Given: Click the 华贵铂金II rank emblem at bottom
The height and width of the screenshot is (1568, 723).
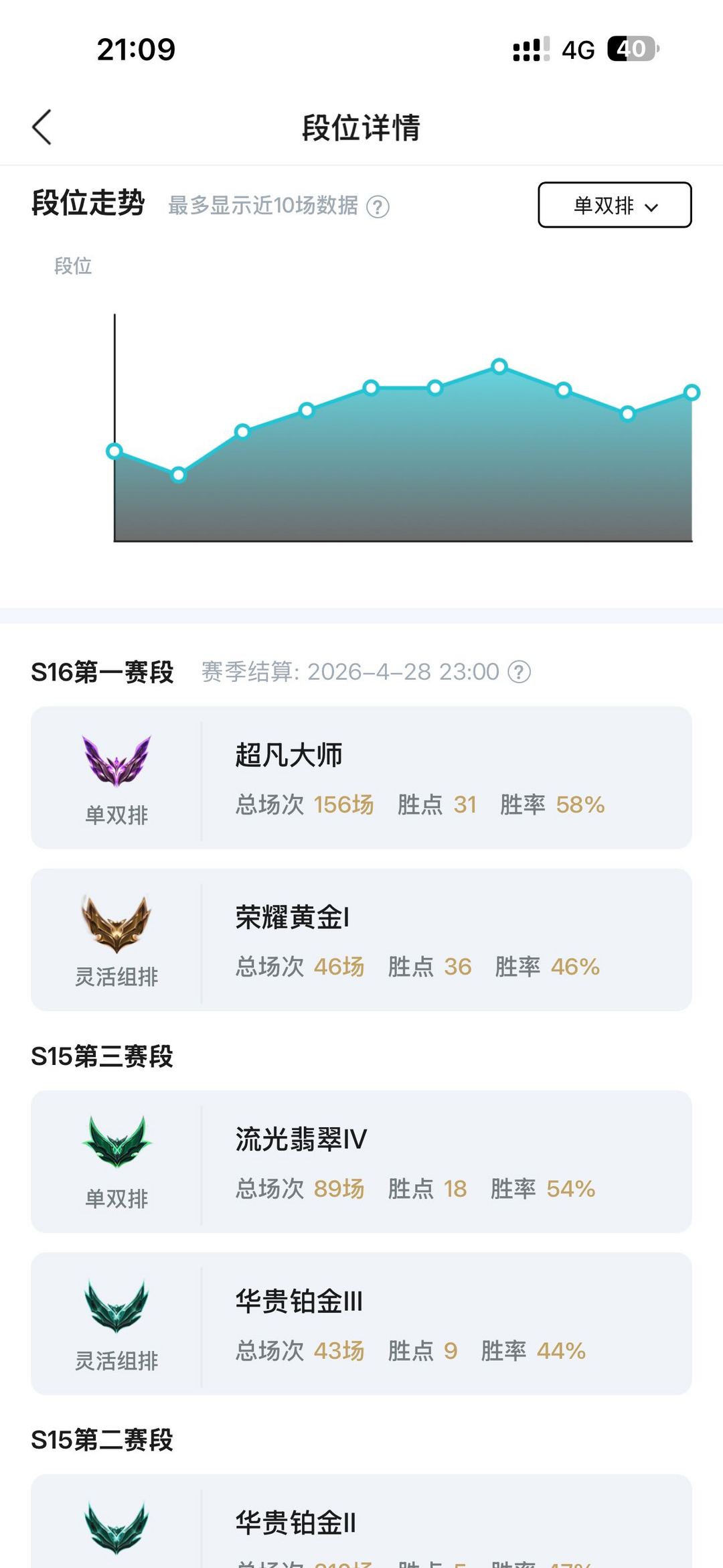Looking at the screenshot, I should pyautogui.click(x=116, y=1527).
